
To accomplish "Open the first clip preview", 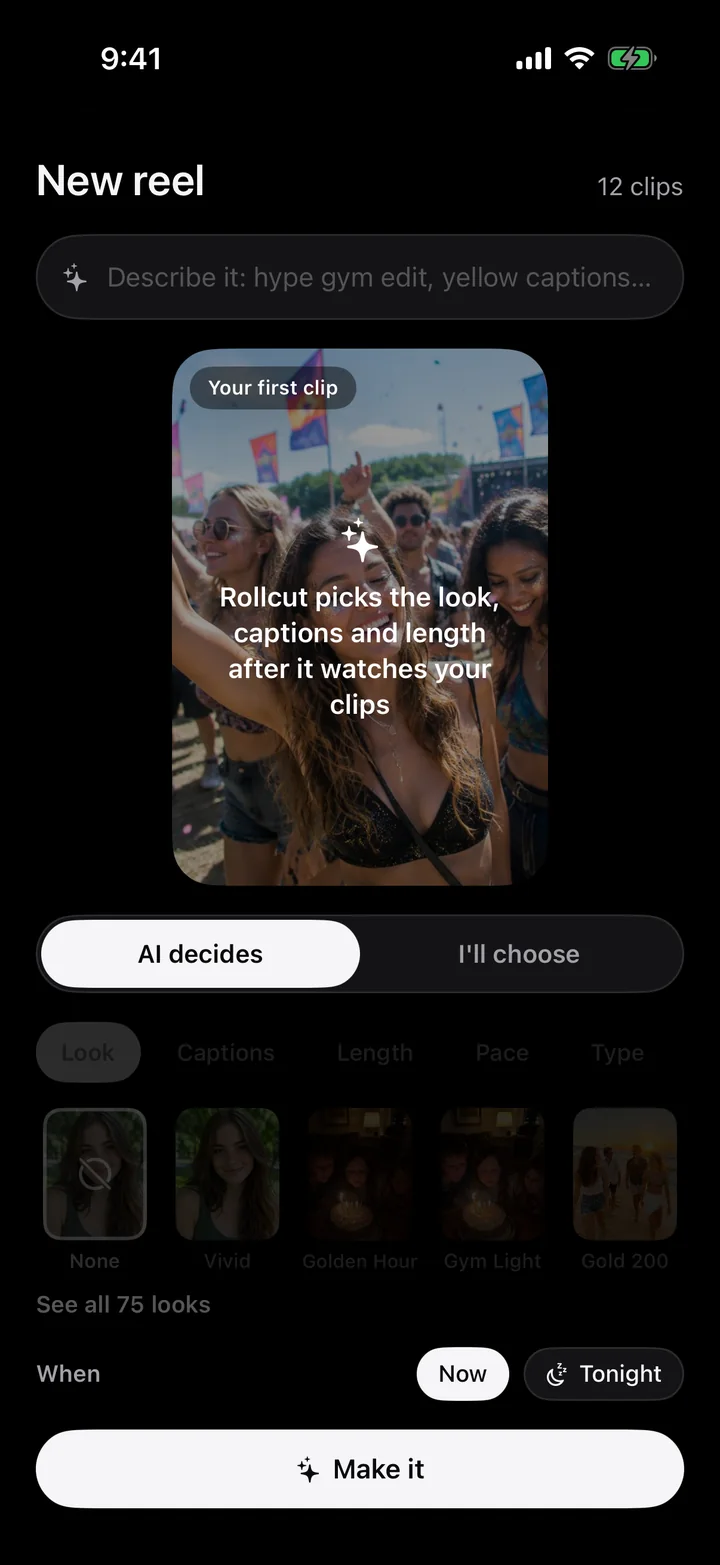I will (x=360, y=617).
